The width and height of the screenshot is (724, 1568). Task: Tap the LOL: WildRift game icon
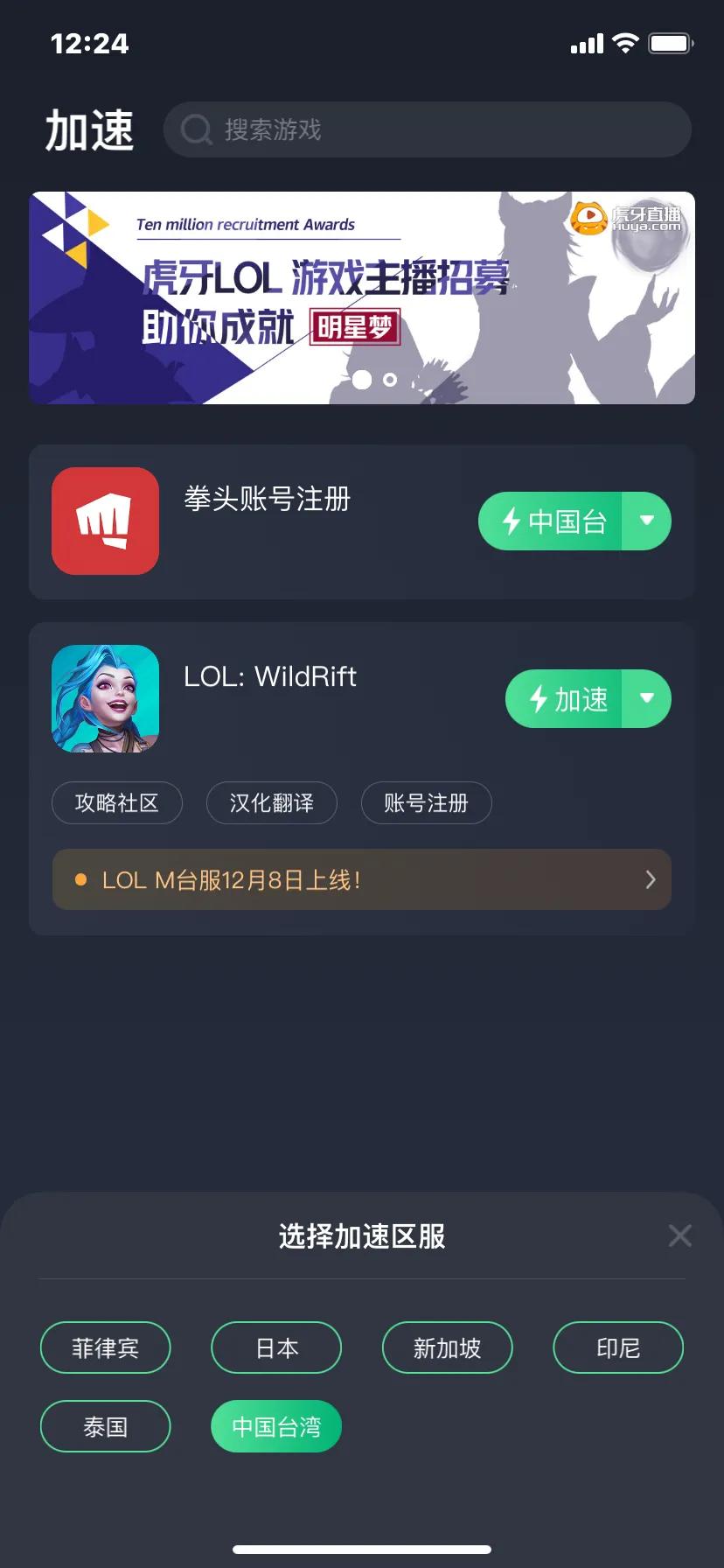click(x=105, y=698)
